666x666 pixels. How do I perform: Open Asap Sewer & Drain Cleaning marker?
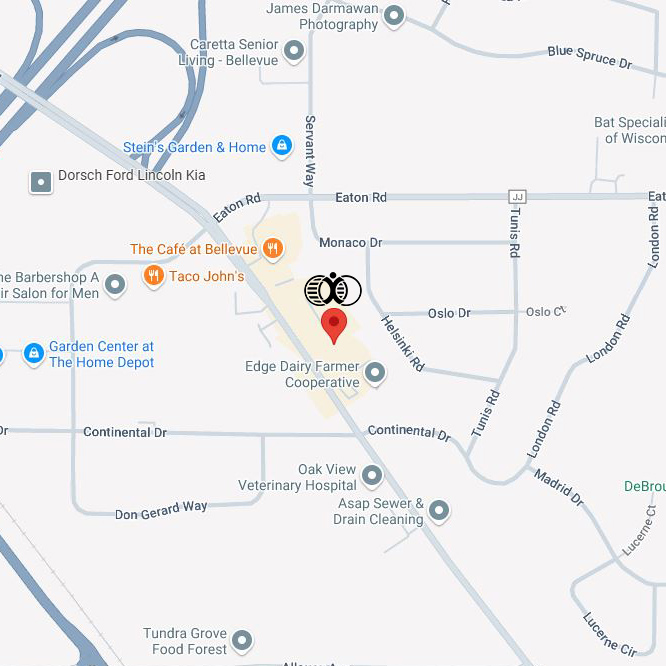tap(439, 512)
